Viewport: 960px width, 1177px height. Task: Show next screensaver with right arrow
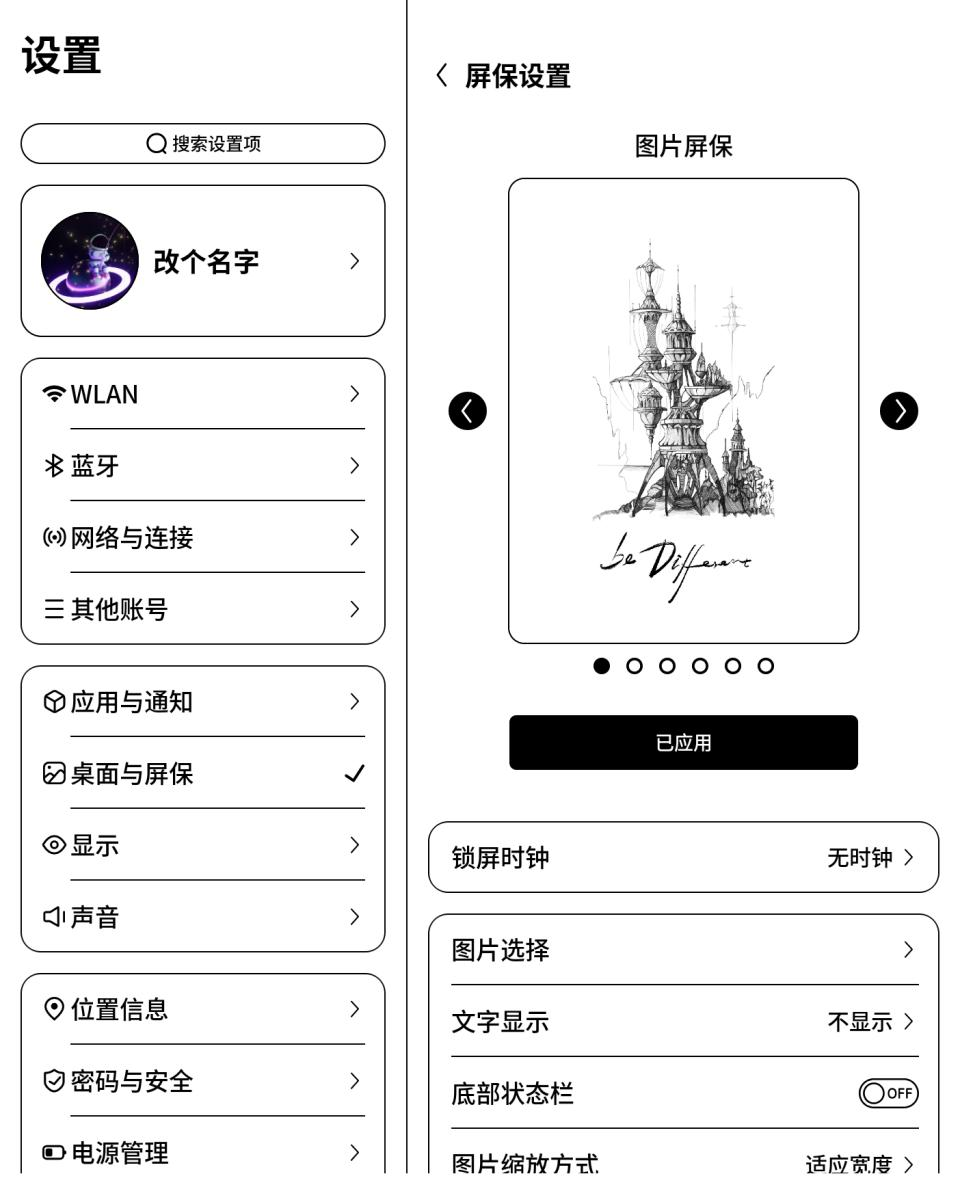point(898,411)
